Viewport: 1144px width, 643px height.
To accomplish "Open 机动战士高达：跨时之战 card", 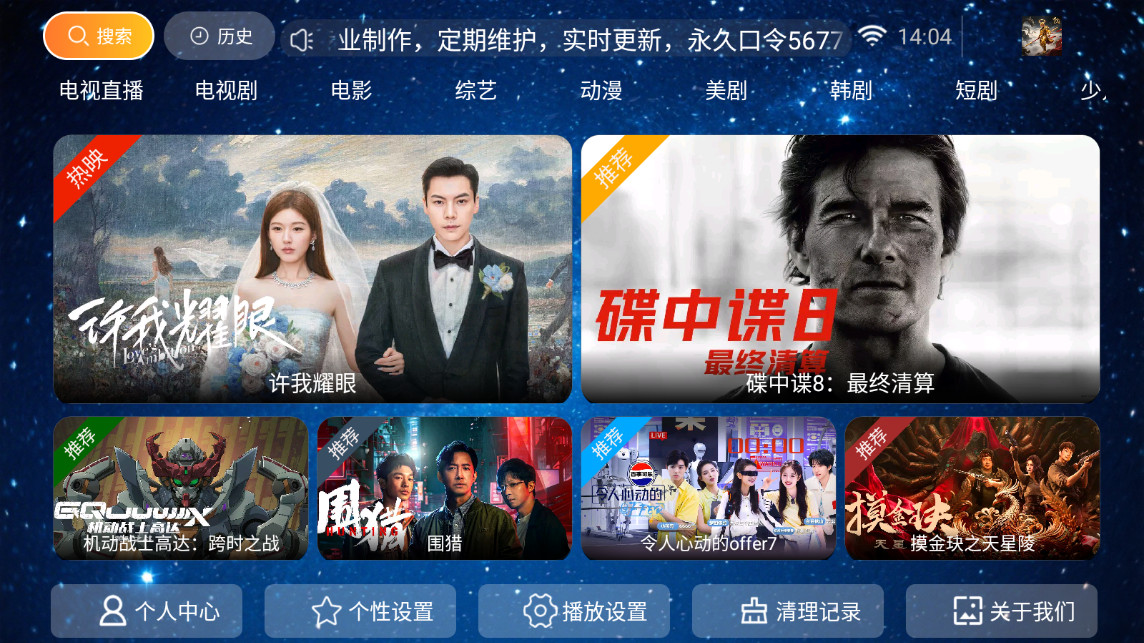I will click(x=181, y=487).
